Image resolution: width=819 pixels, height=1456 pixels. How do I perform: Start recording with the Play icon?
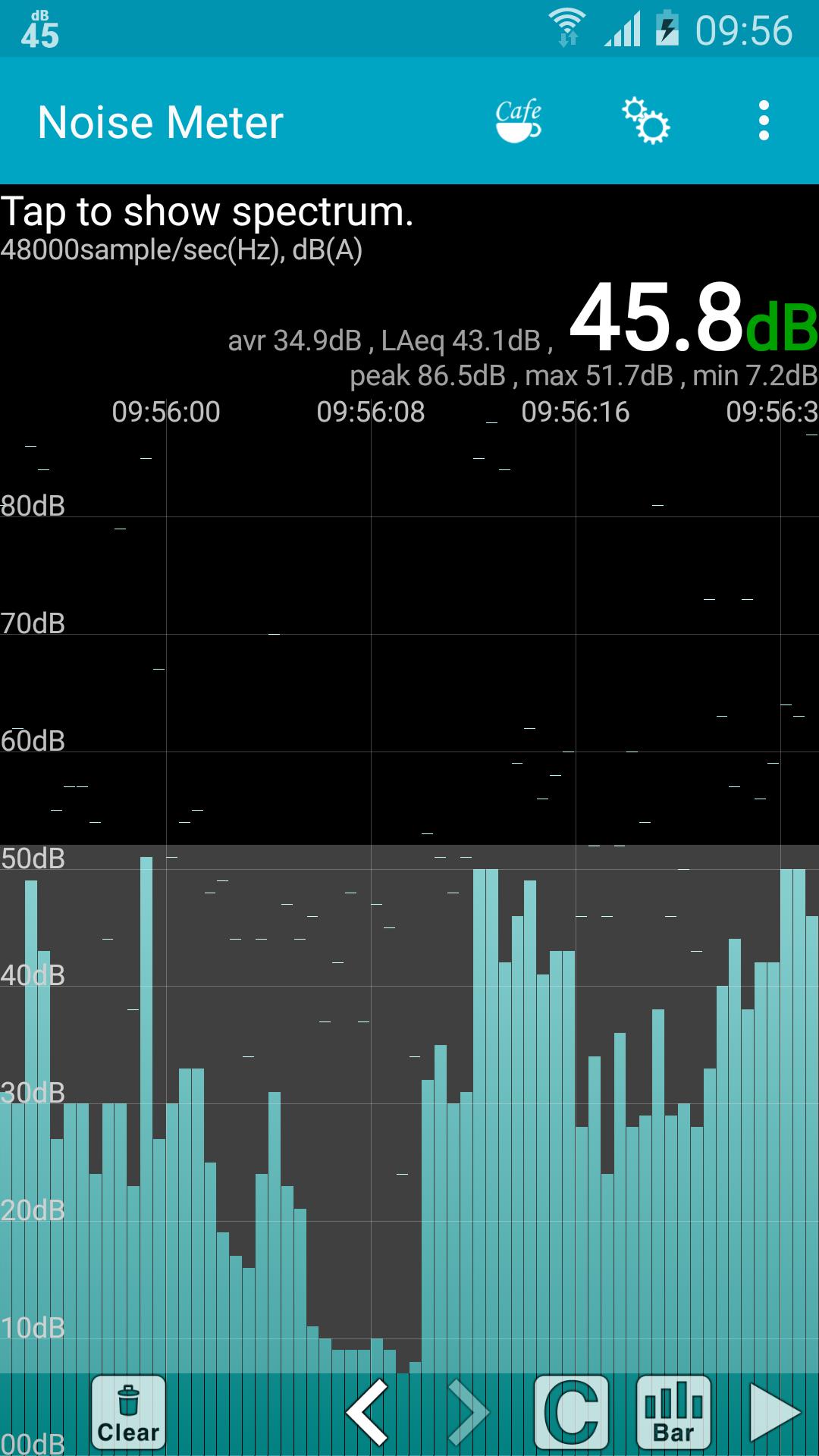[774, 1410]
